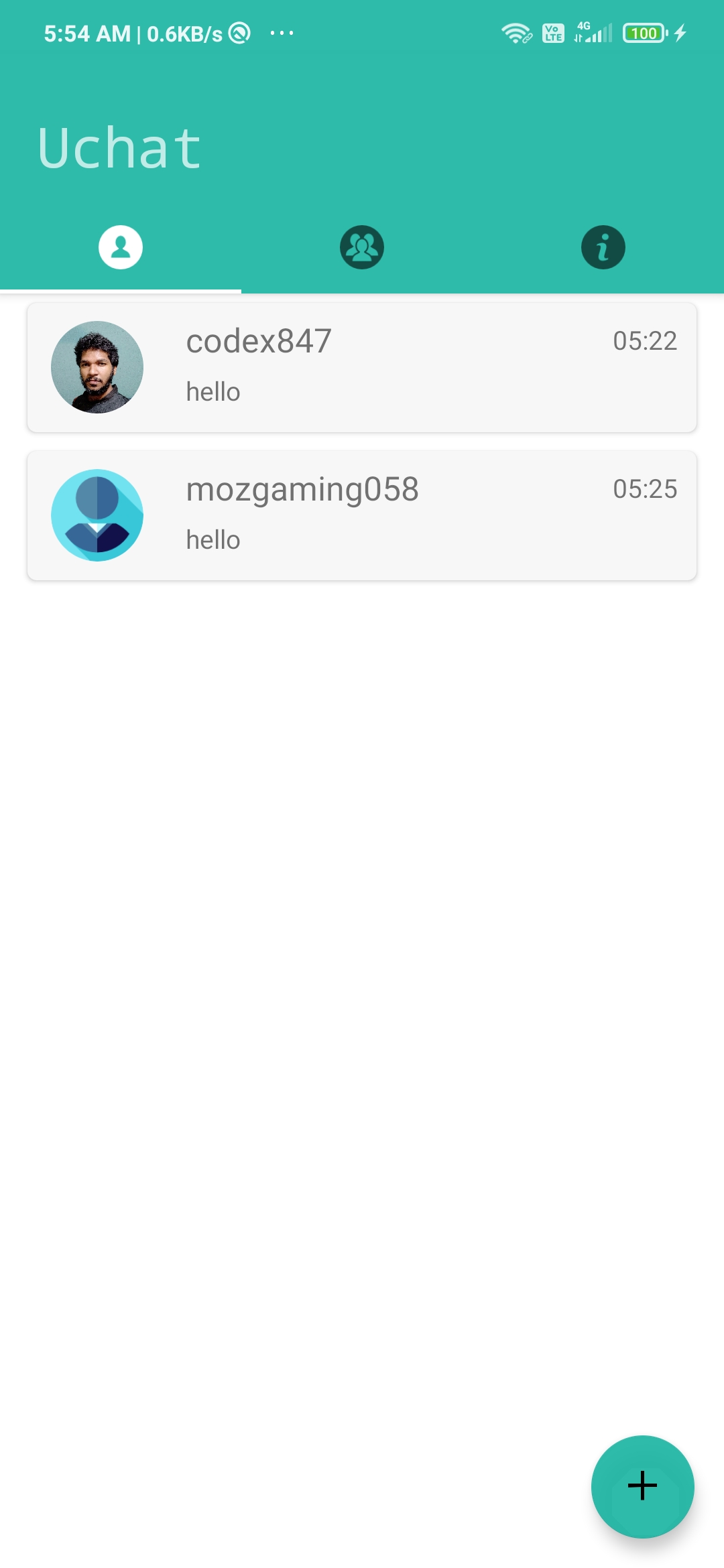
Task: Open the chat with mozgaming058
Action: (362, 514)
